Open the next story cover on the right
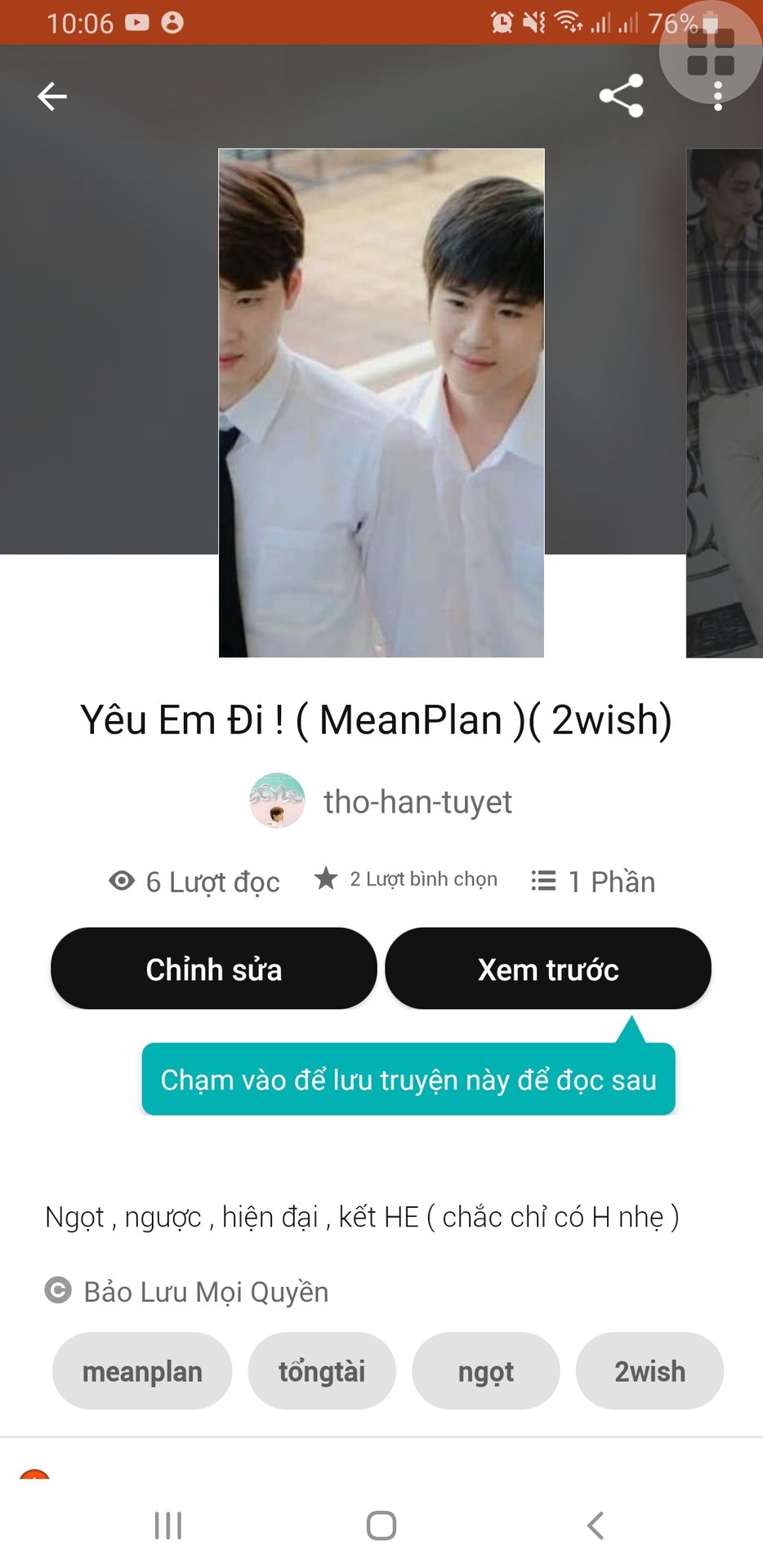Image resolution: width=763 pixels, height=1568 pixels. 725,403
